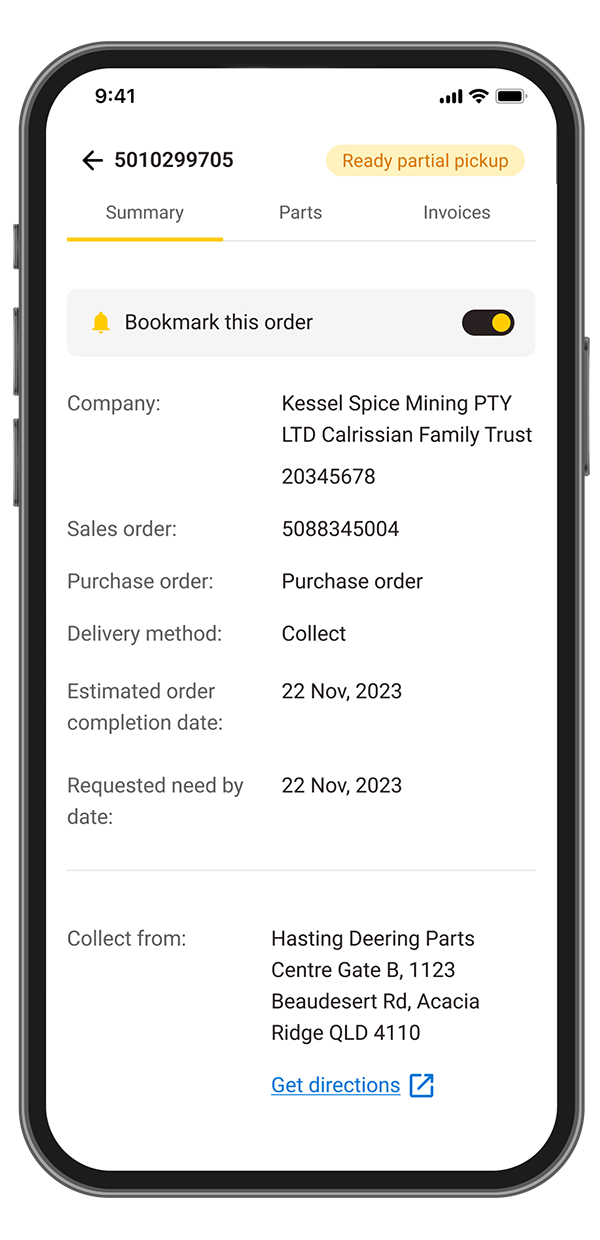Switch to the Invoices tab

pos(456,213)
